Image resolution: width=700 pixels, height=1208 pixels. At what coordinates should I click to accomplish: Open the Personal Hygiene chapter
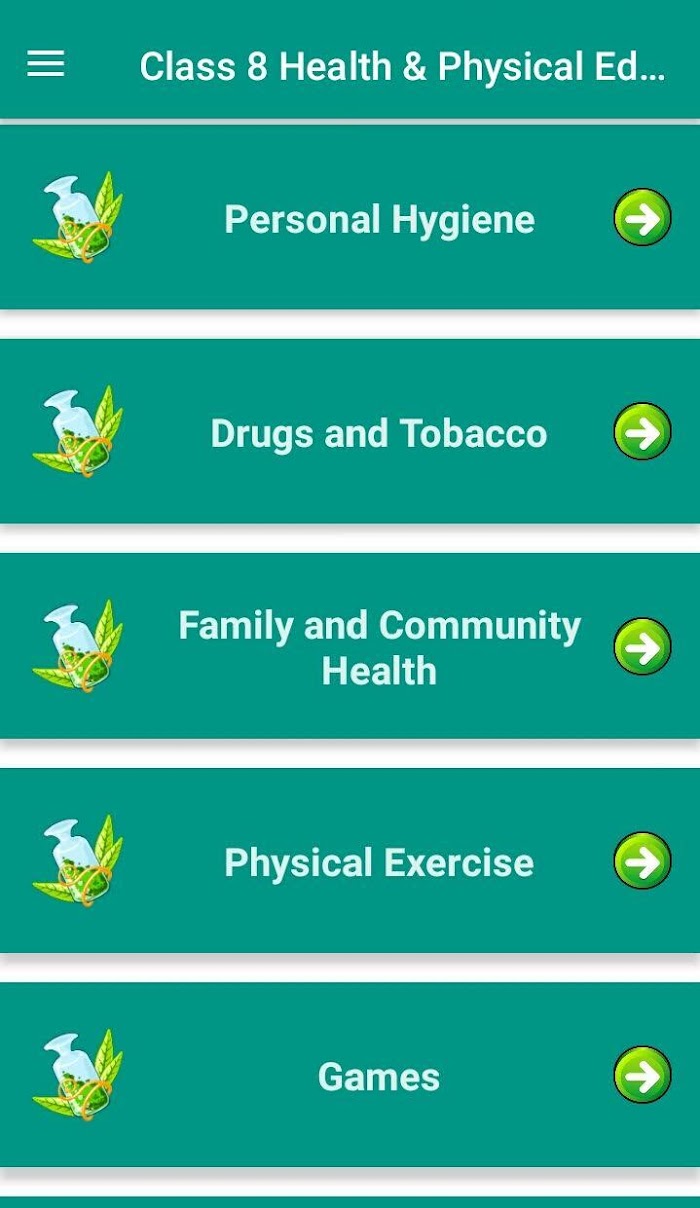350,218
